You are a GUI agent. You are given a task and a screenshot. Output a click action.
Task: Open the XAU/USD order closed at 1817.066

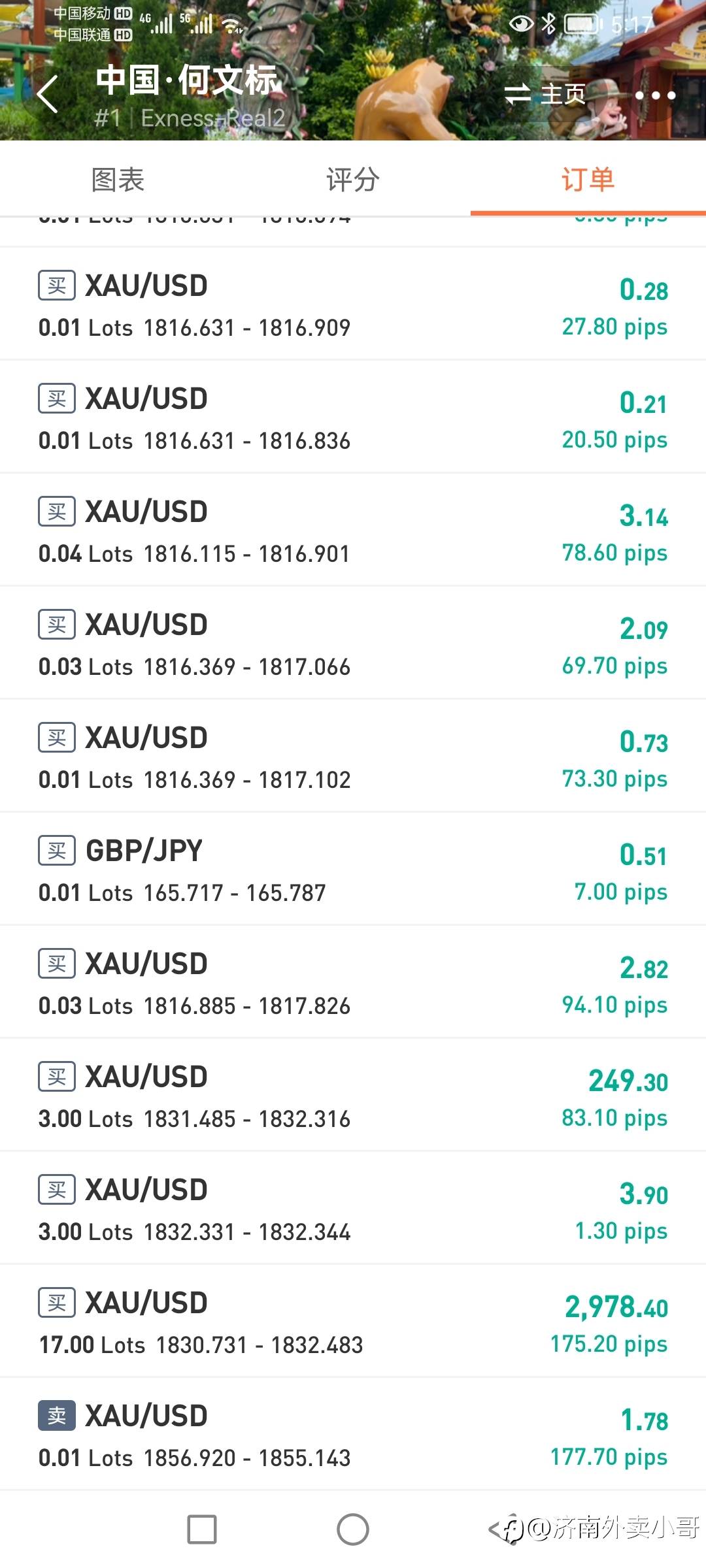353,644
